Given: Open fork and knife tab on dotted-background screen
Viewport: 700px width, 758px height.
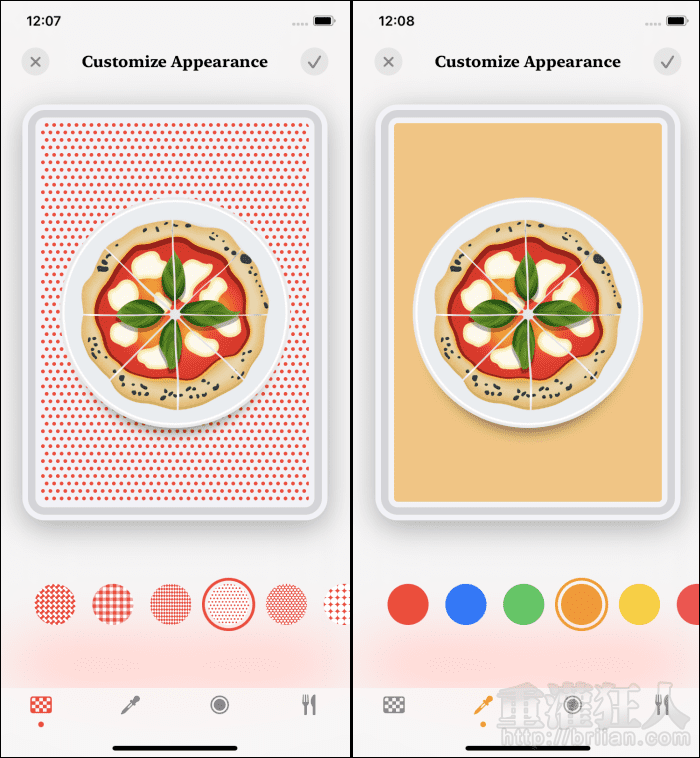Looking at the screenshot, I should (x=309, y=705).
